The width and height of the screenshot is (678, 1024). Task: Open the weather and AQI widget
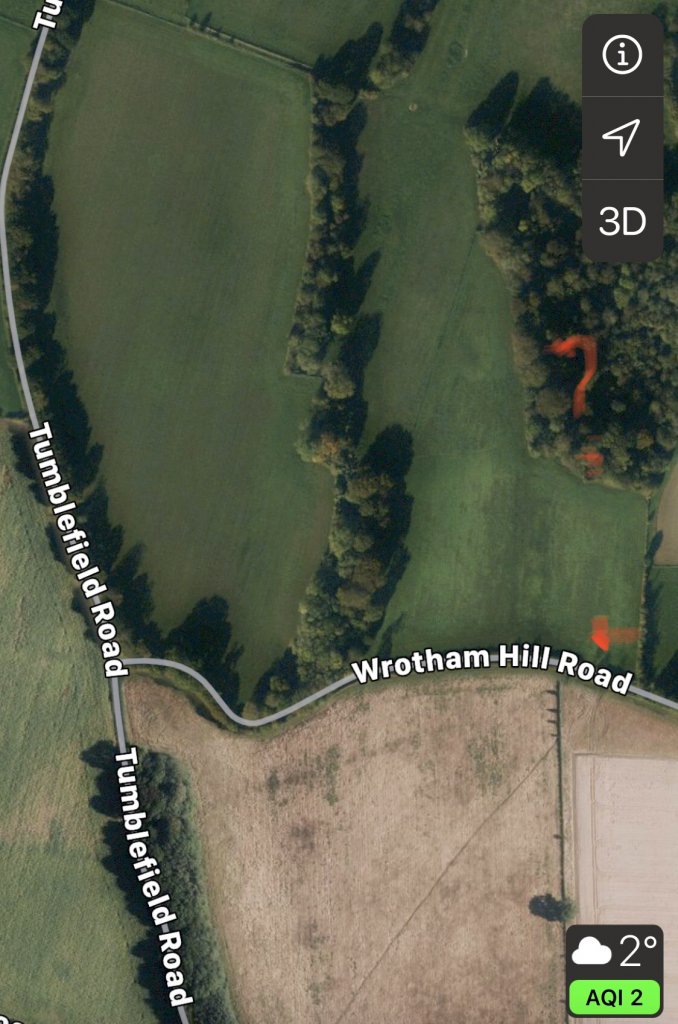pyautogui.click(x=614, y=969)
